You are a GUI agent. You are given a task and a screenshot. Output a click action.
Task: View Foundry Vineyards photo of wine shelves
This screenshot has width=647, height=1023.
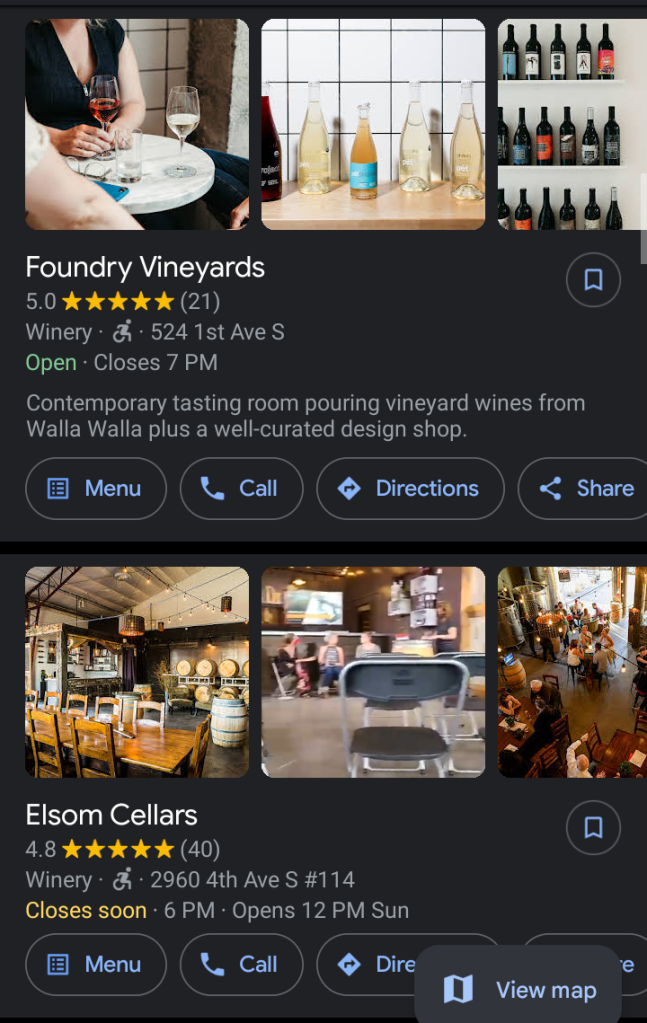click(571, 124)
